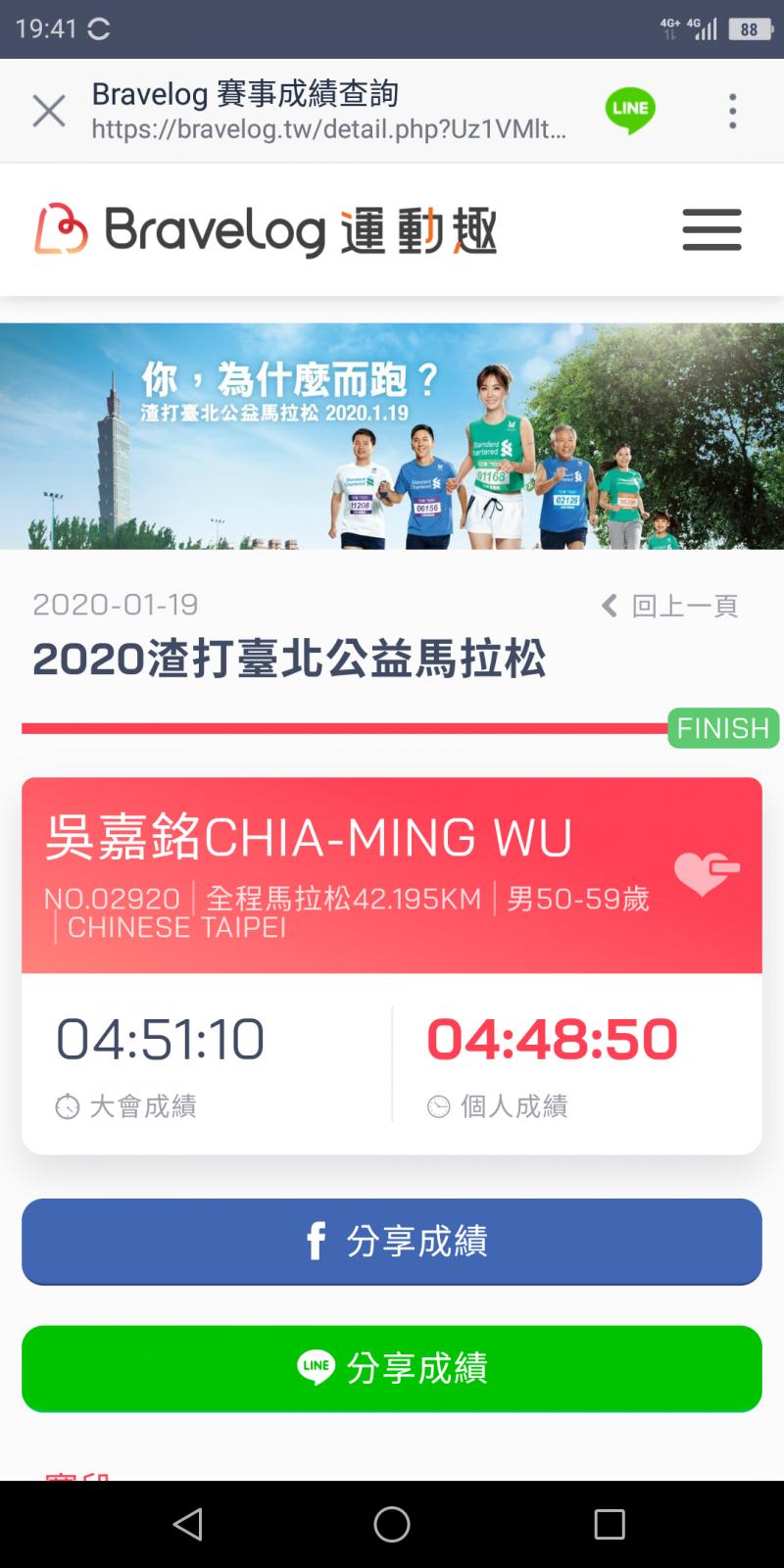Go back with the system back button
Image resolution: width=784 pixels, height=1568 pixels.
[187, 1524]
